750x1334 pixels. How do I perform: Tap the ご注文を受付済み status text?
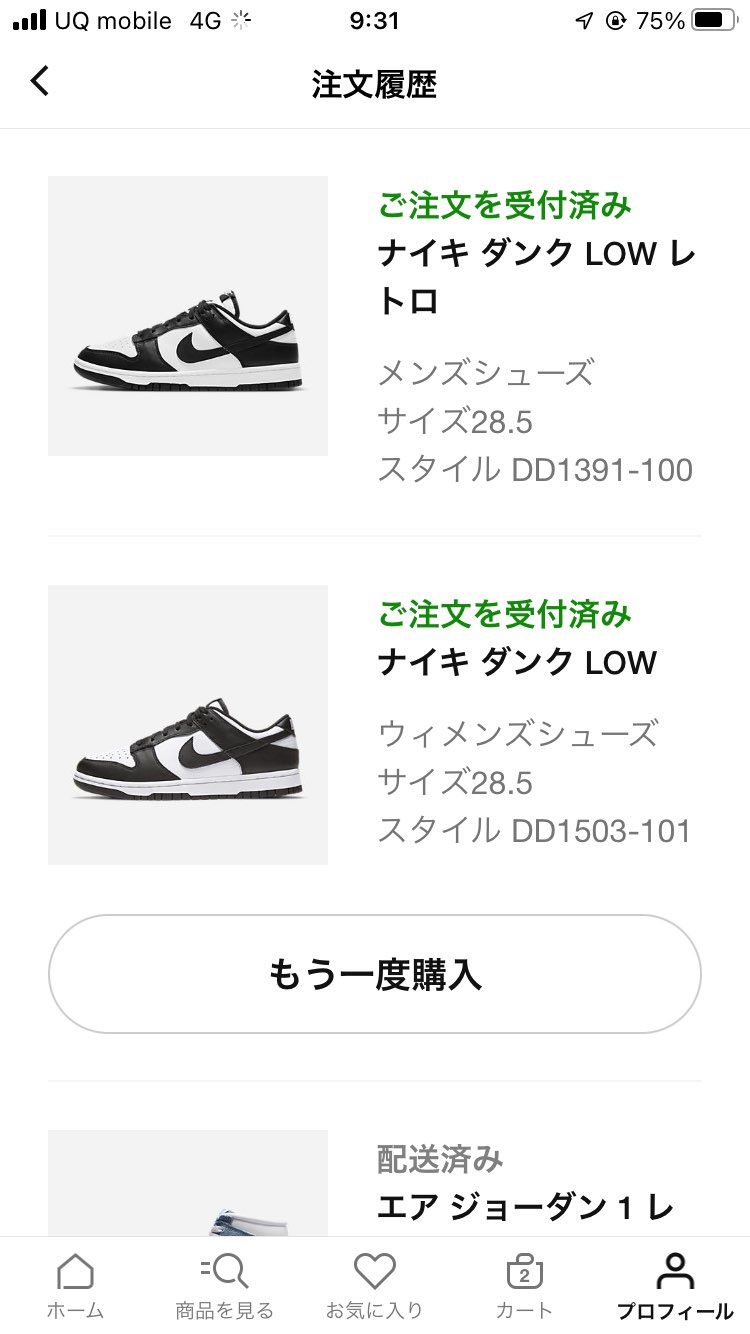pyautogui.click(x=503, y=207)
